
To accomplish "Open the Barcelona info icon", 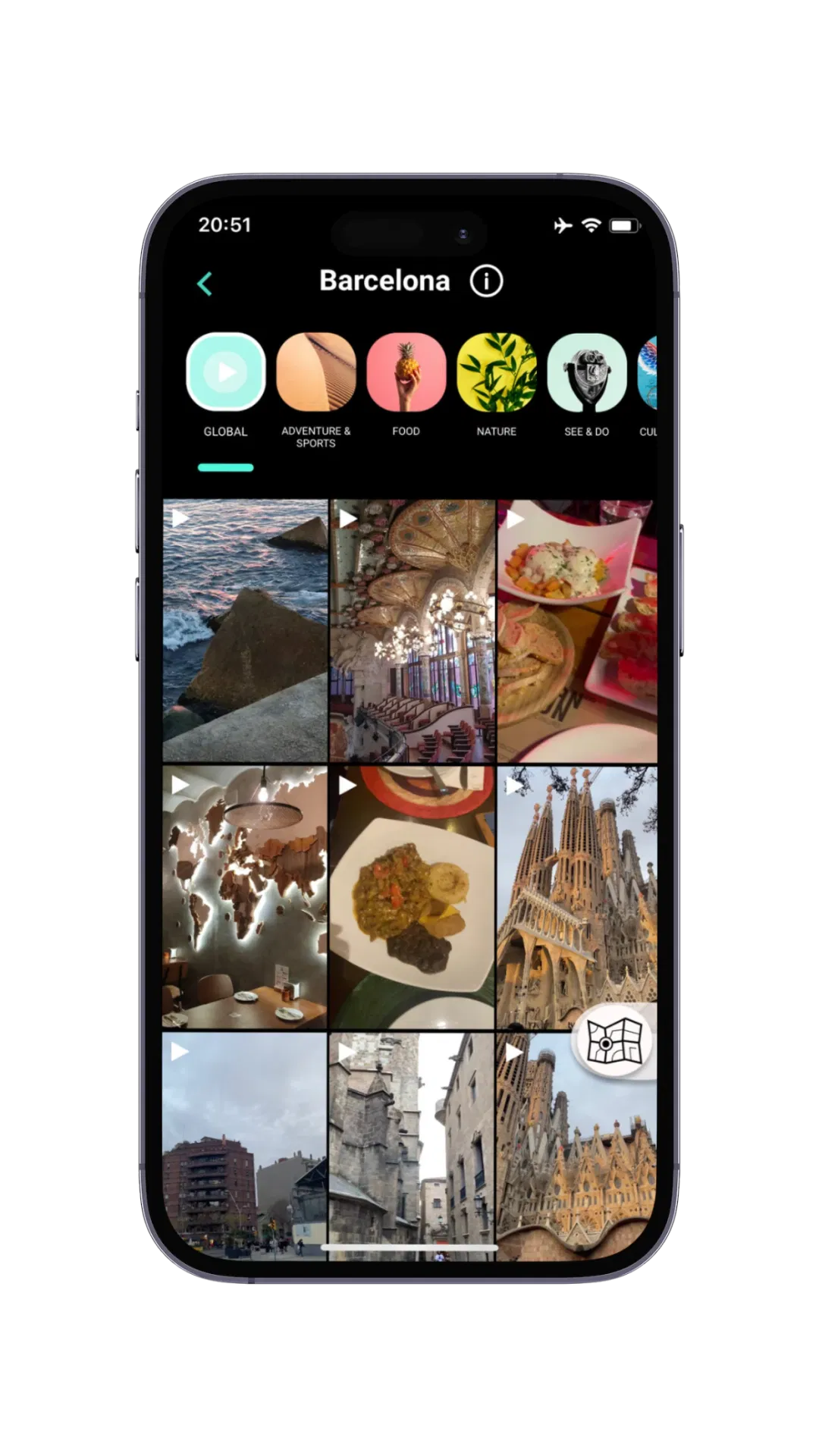I will [x=486, y=281].
